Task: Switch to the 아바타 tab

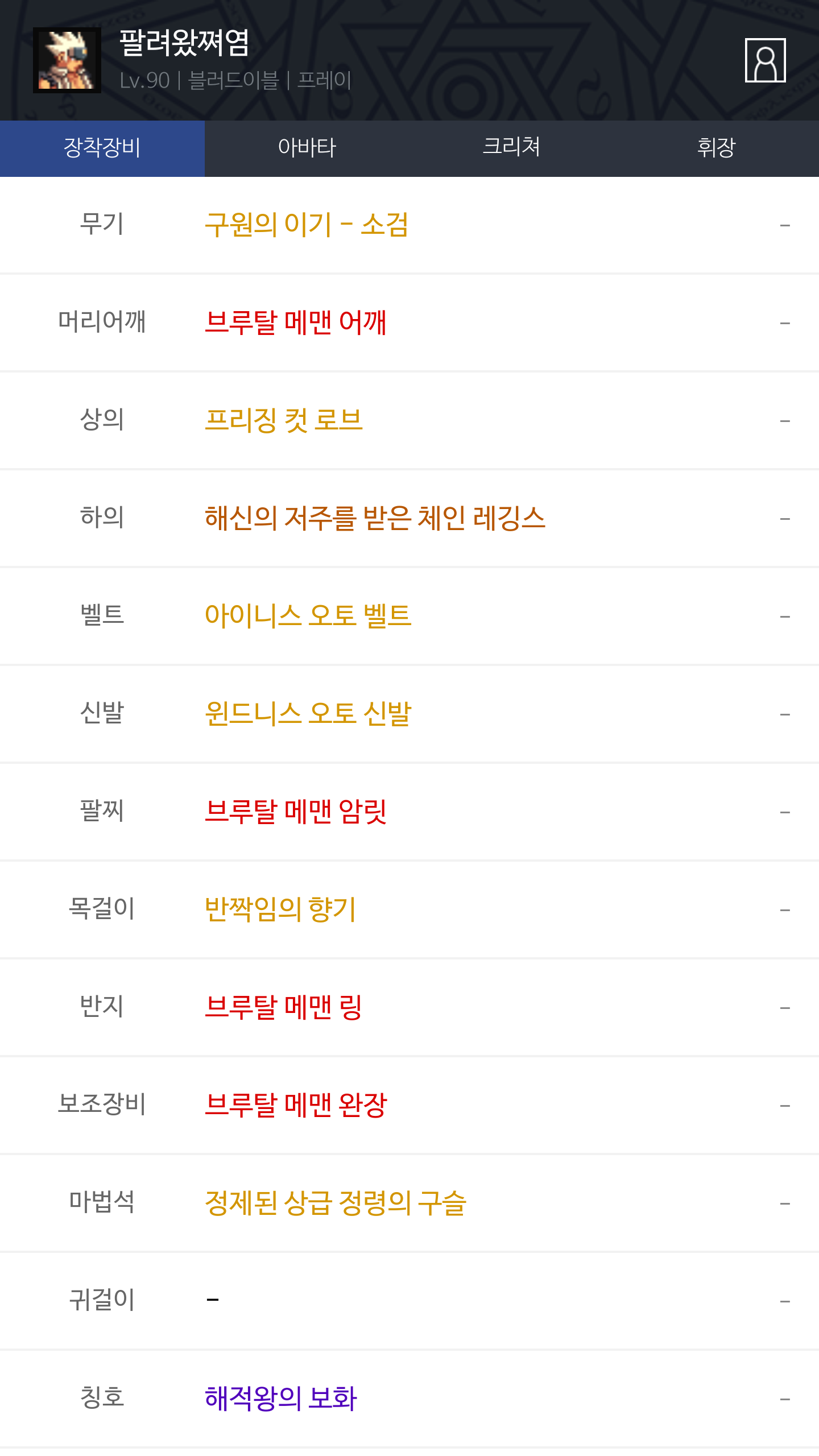Action: click(307, 148)
